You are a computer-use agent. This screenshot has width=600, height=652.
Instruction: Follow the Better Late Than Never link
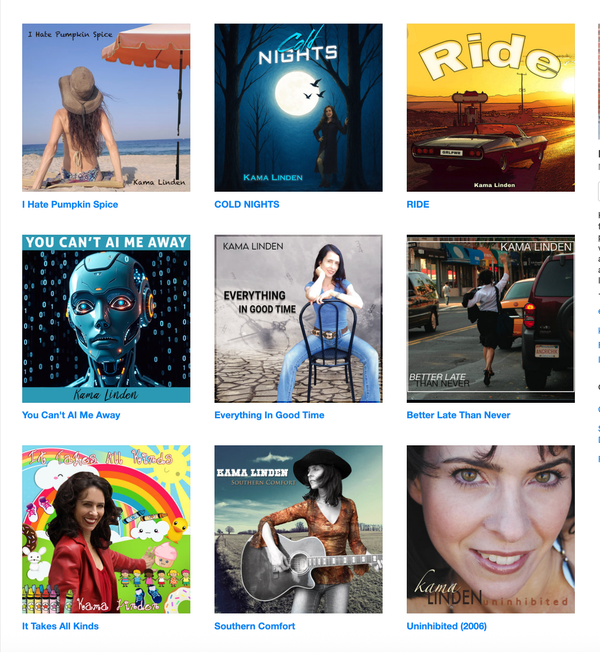(x=458, y=415)
